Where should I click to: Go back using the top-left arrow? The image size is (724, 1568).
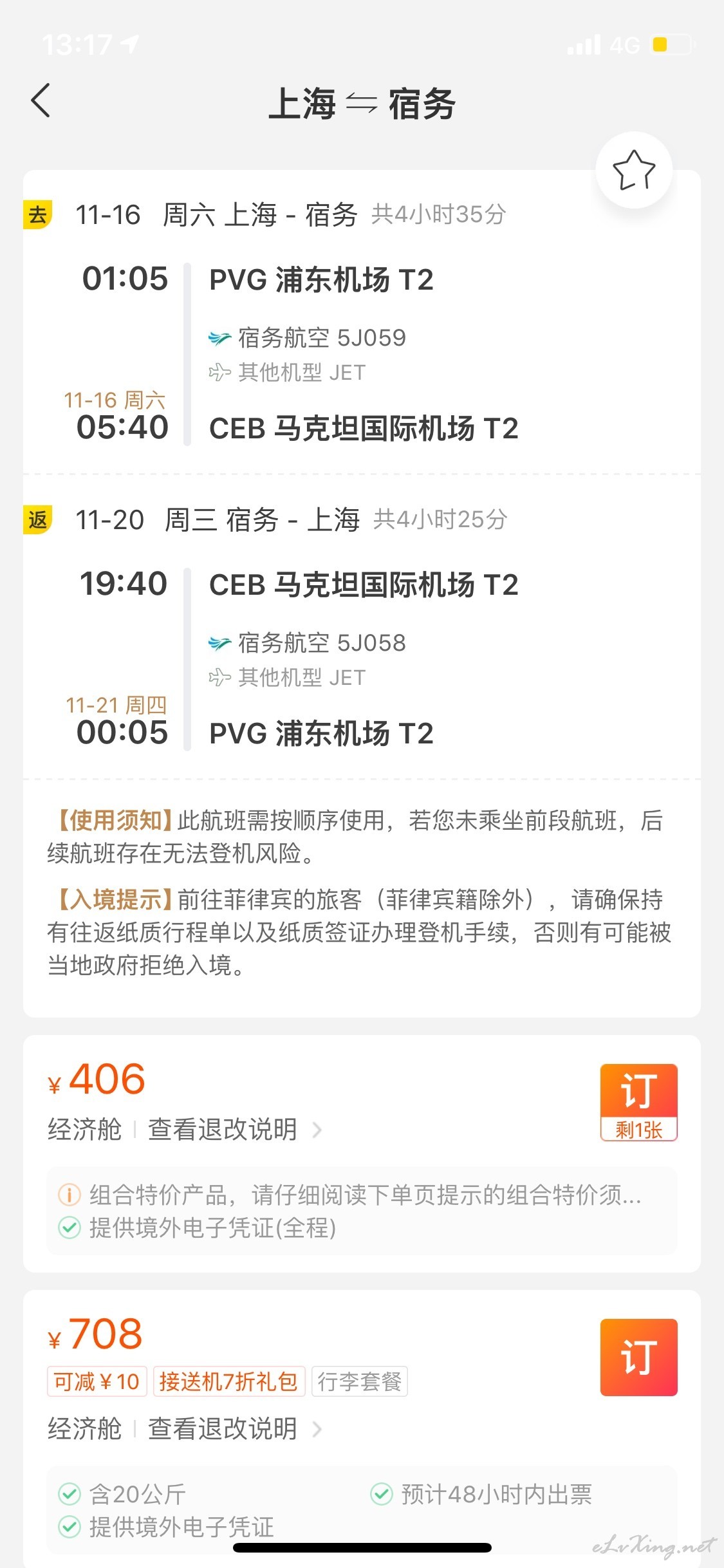(40, 100)
